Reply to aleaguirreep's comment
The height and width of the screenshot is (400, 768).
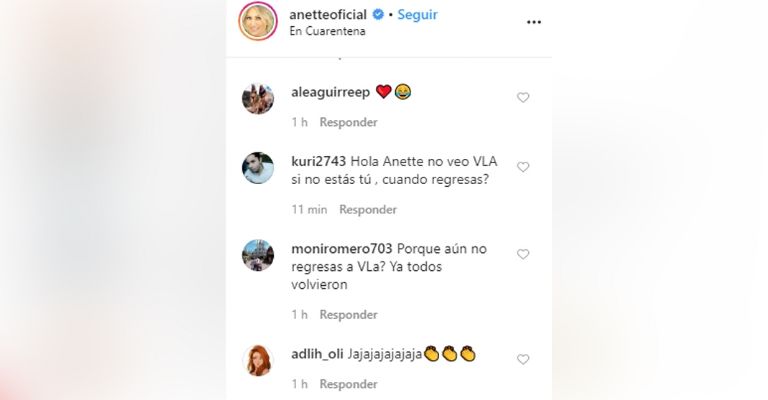pyautogui.click(x=348, y=122)
